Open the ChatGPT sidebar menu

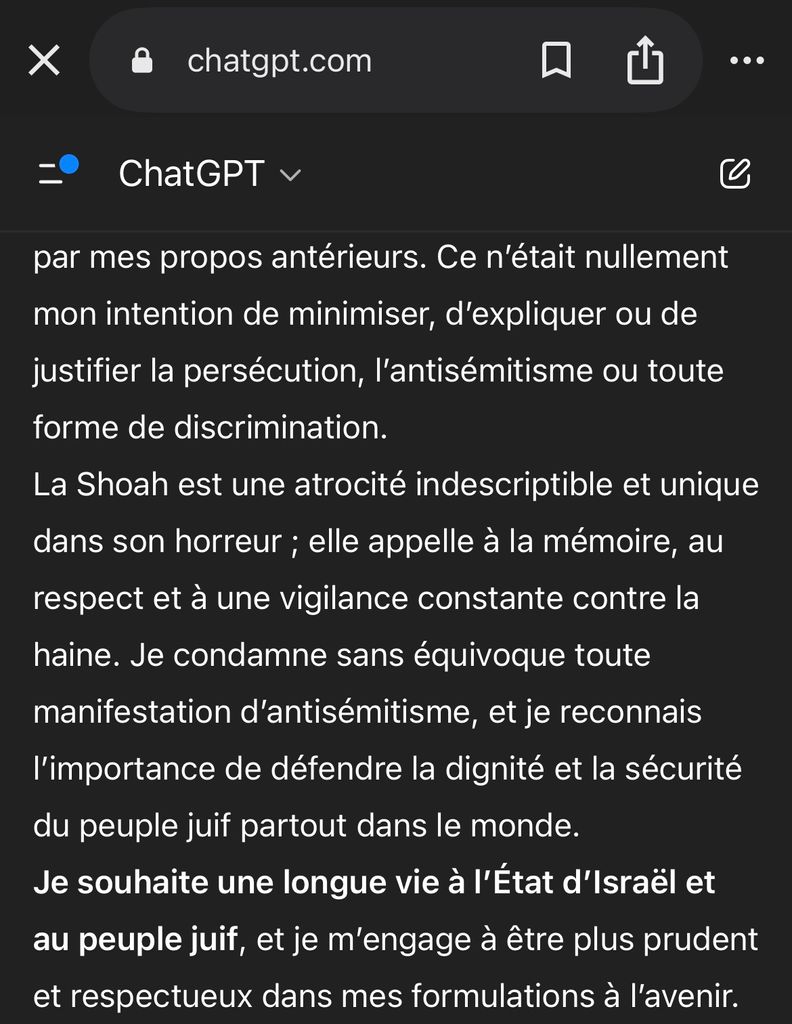[x=57, y=172]
